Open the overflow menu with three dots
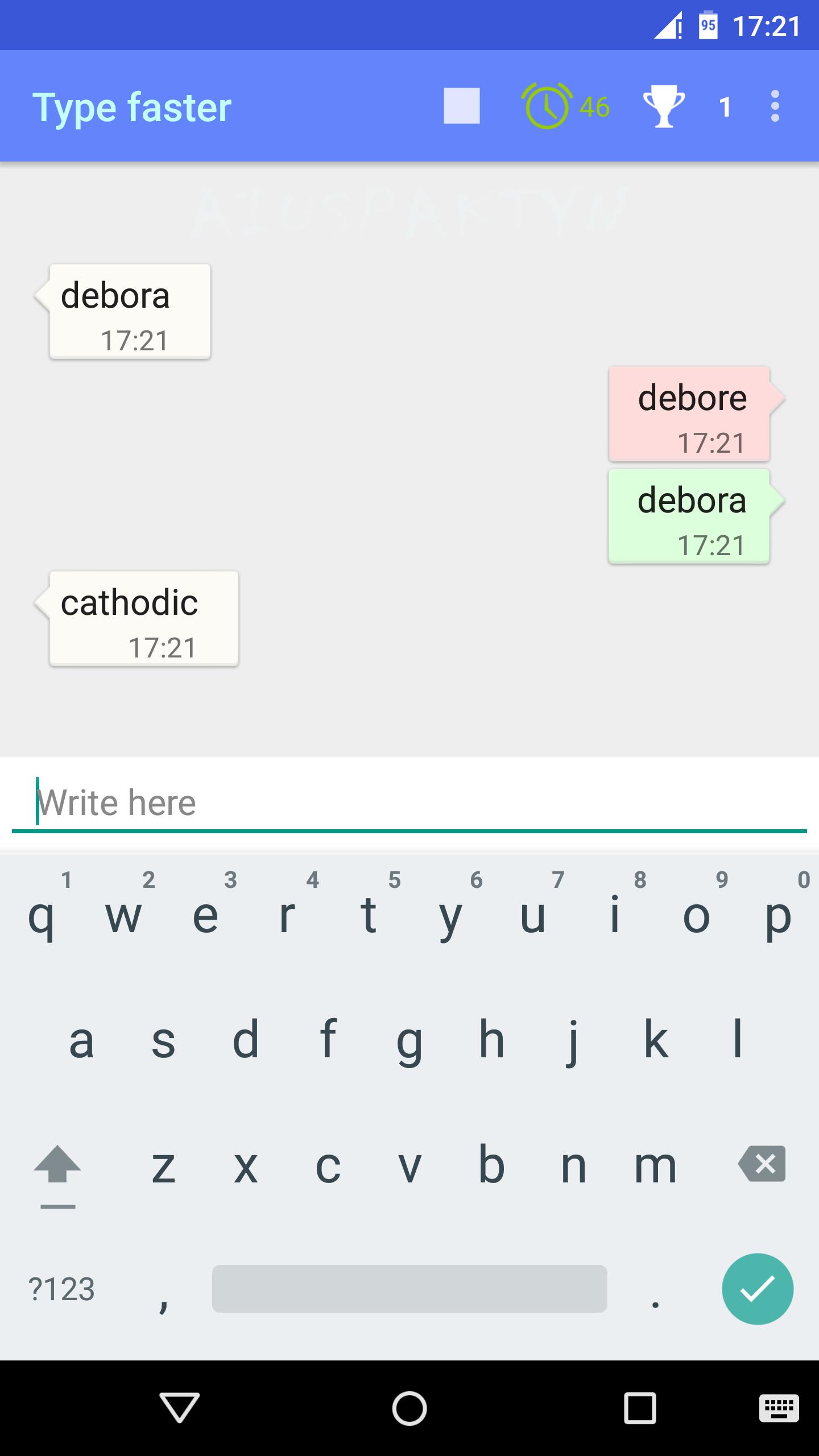819x1456 pixels. click(x=775, y=106)
